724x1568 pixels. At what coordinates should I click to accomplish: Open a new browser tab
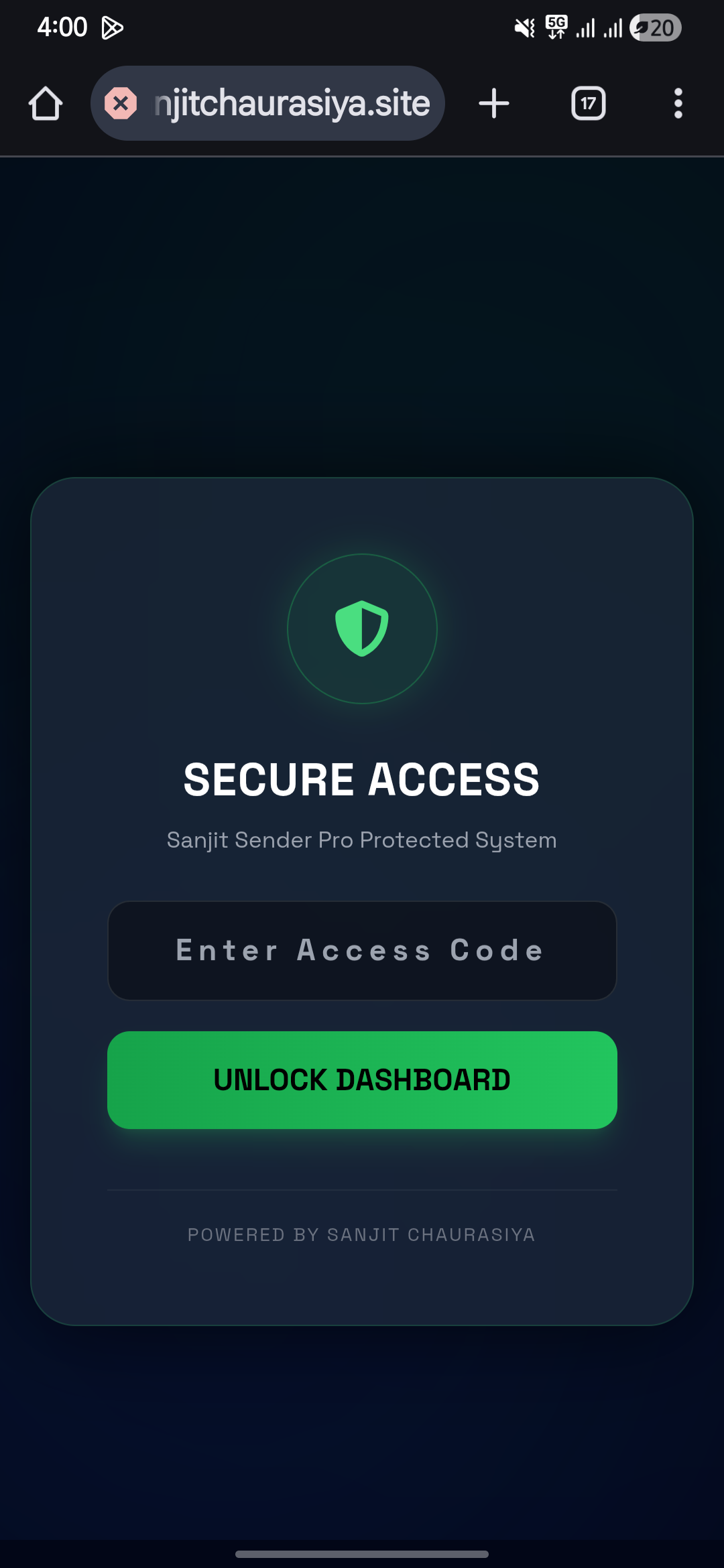coord(494,104)
